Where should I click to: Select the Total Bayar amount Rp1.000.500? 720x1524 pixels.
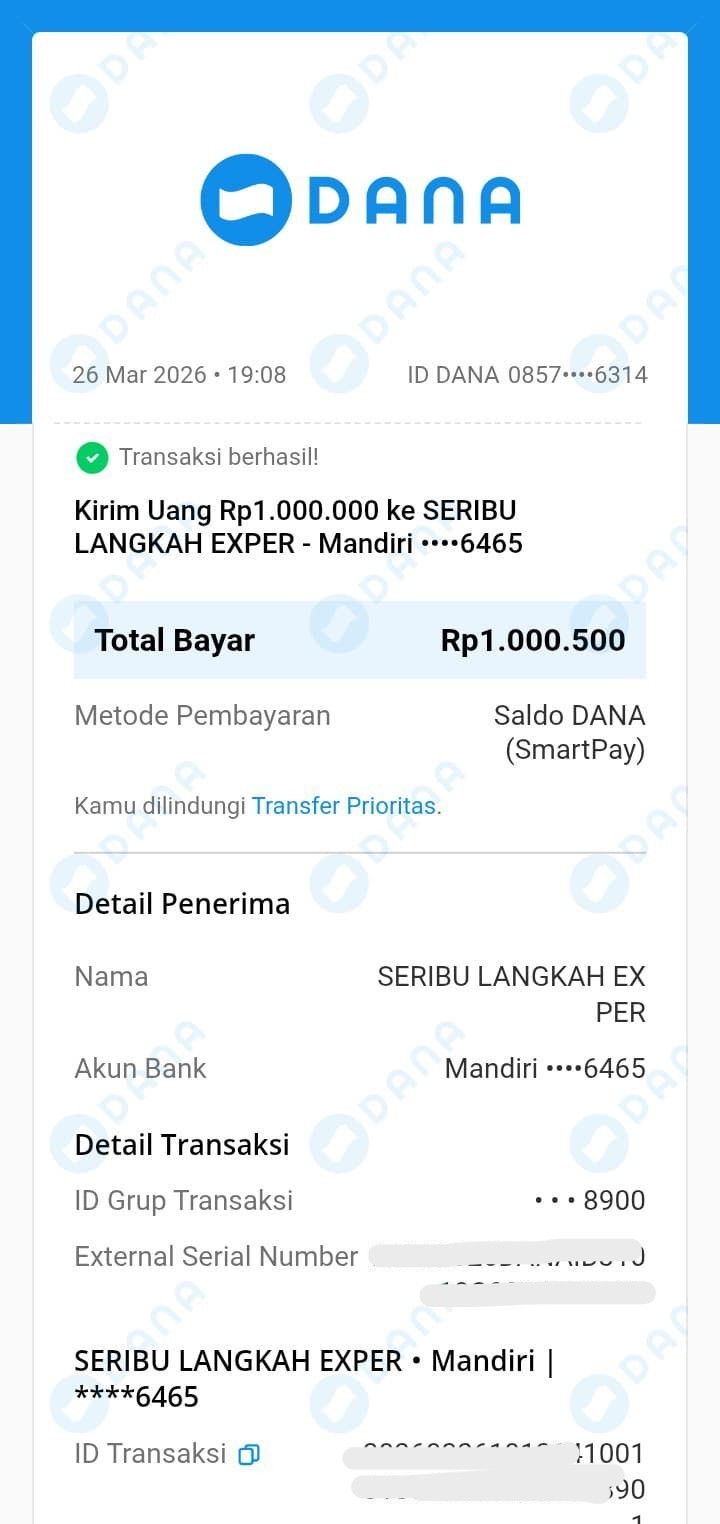[x=532, y=640]
